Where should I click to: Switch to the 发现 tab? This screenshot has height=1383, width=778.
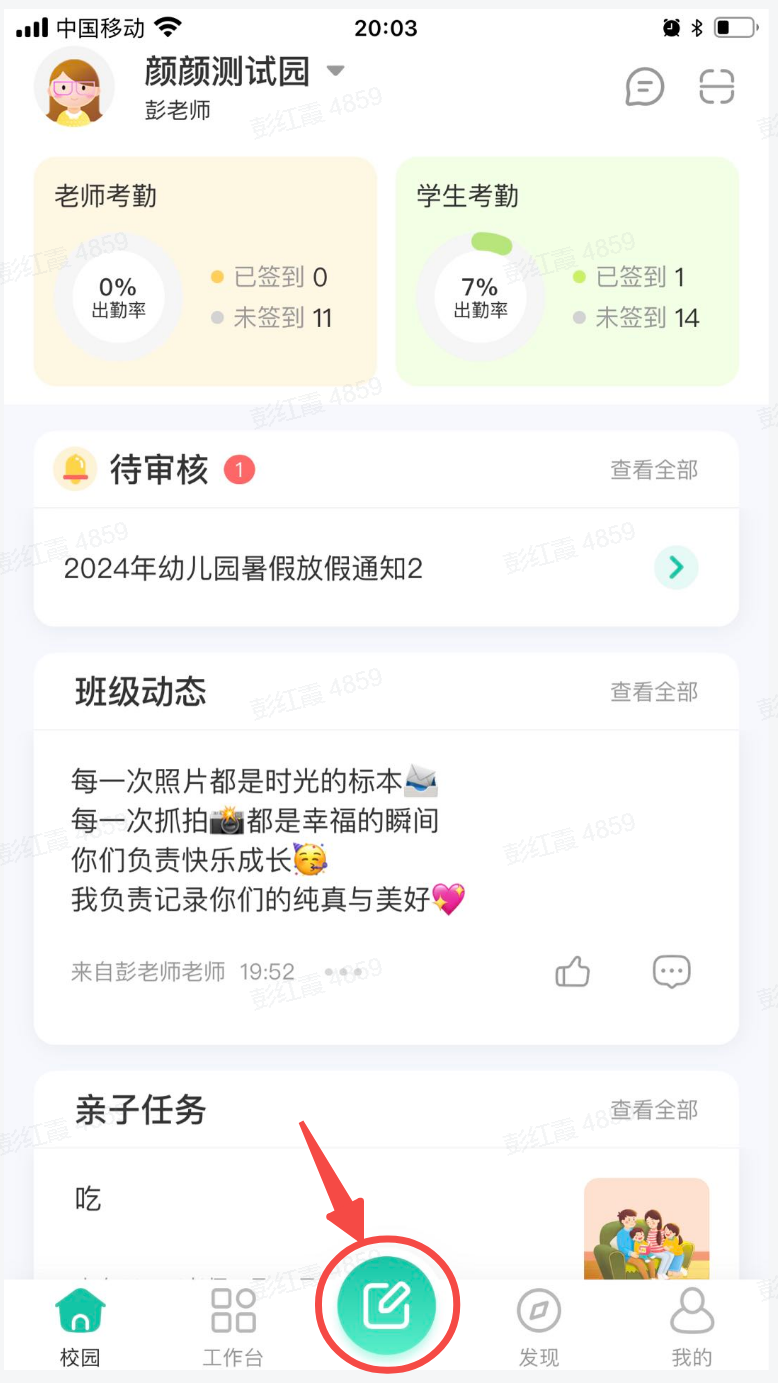pos(539,1326)
